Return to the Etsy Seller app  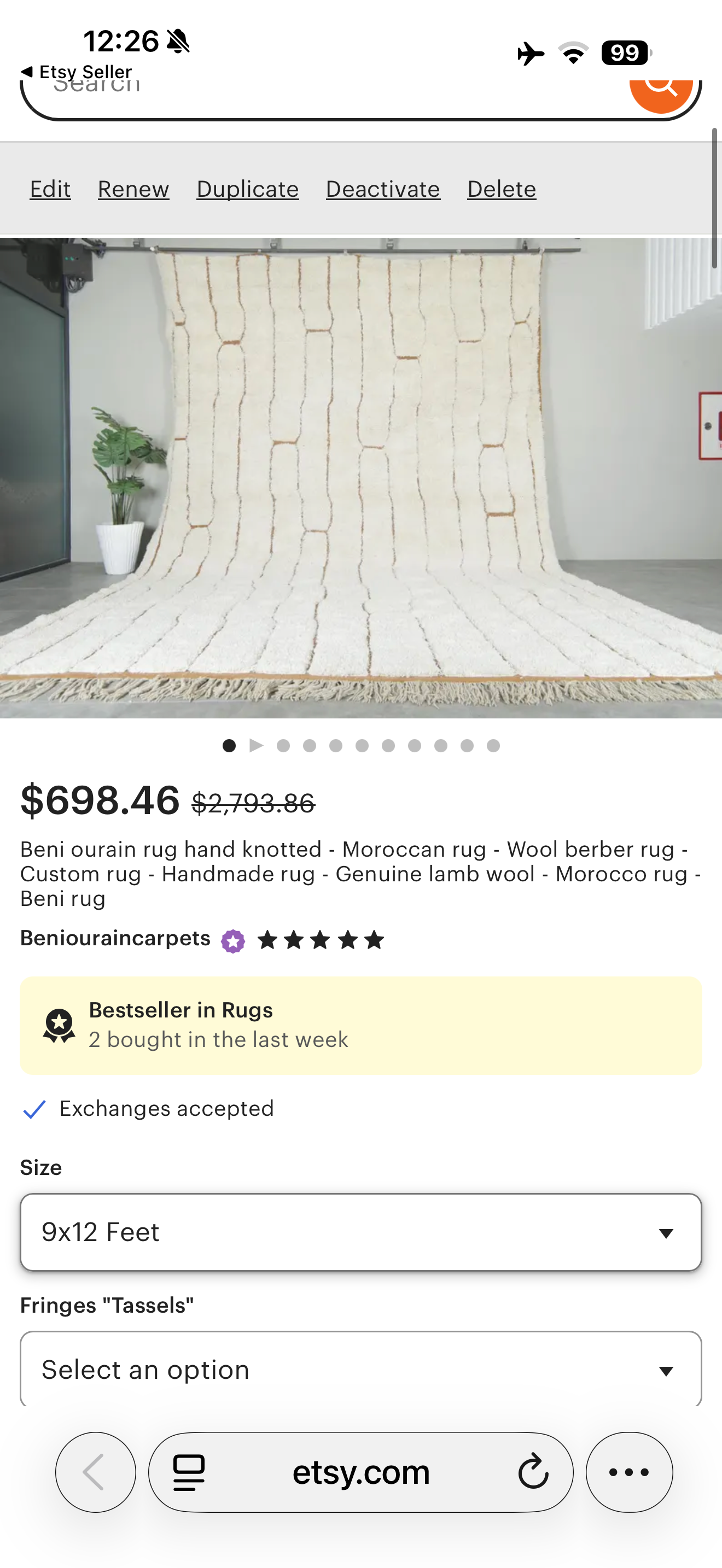pos(77,72)
